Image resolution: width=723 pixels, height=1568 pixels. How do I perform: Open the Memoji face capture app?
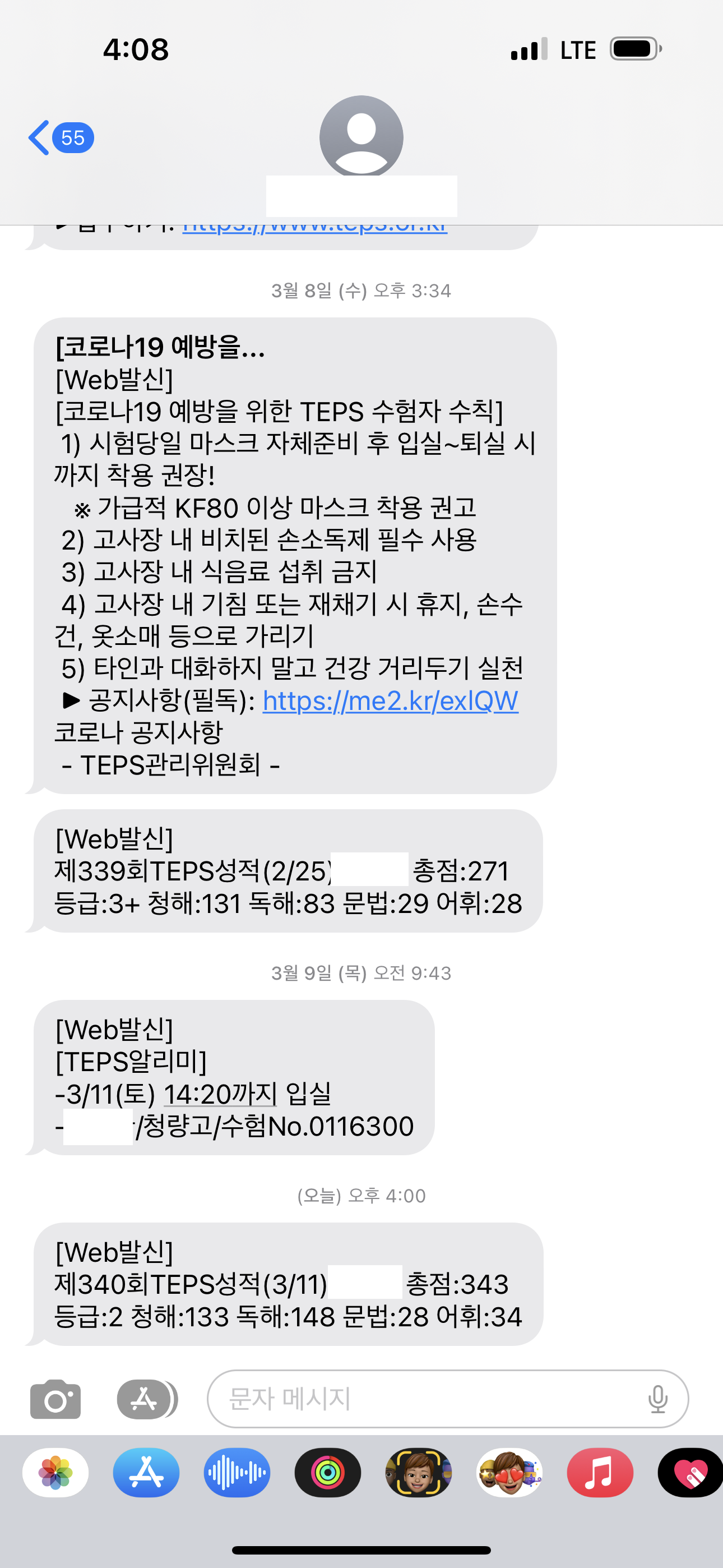[418, 1473]
